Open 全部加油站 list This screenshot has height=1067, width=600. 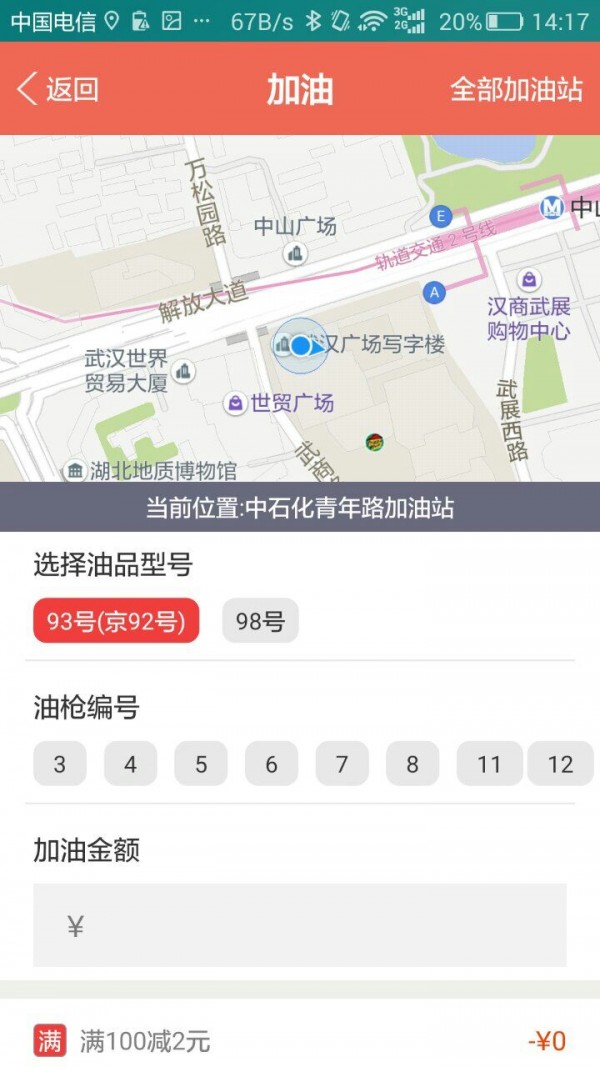(516, 89)
